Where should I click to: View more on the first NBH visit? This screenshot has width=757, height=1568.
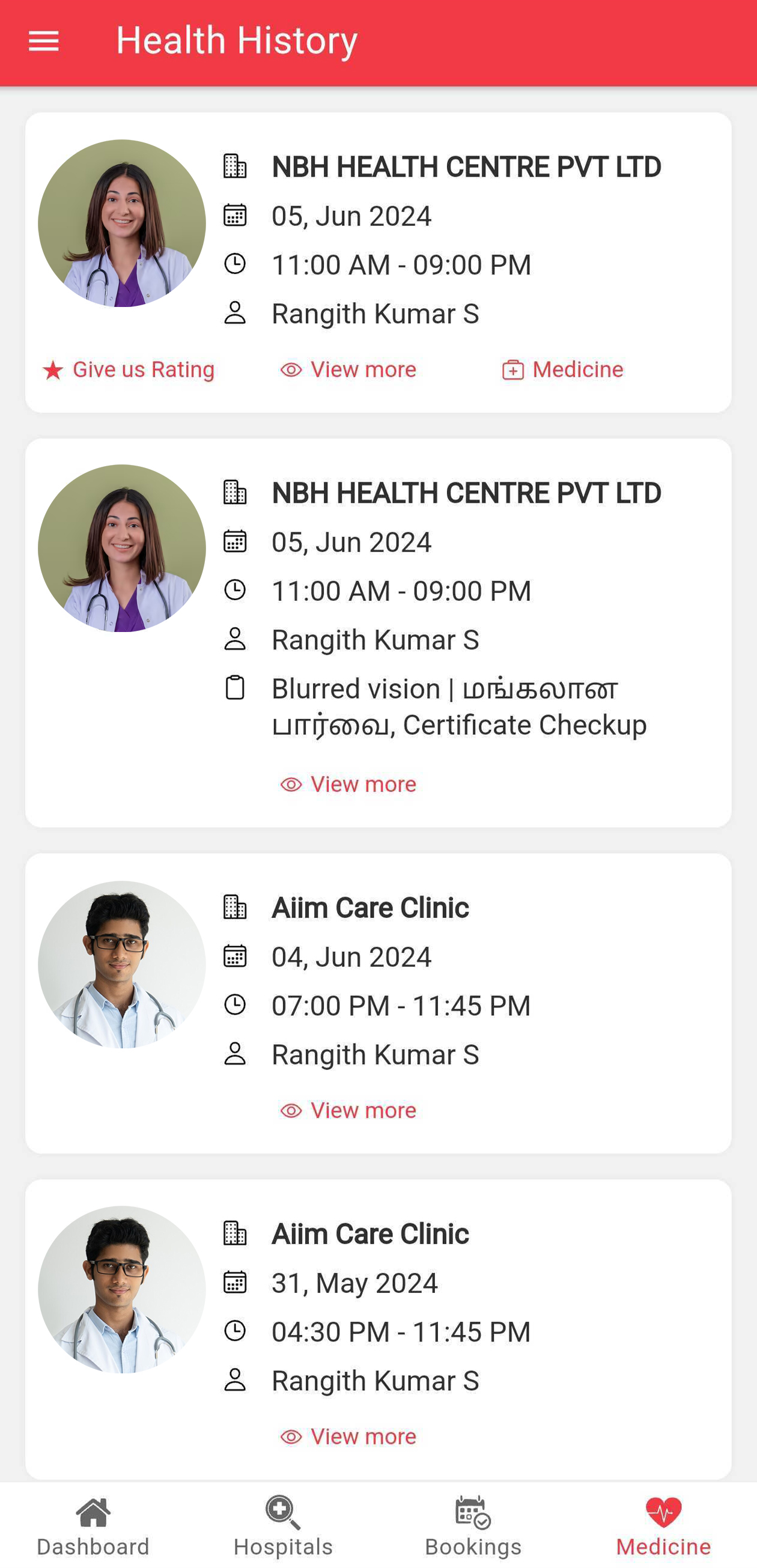(348, 369)
